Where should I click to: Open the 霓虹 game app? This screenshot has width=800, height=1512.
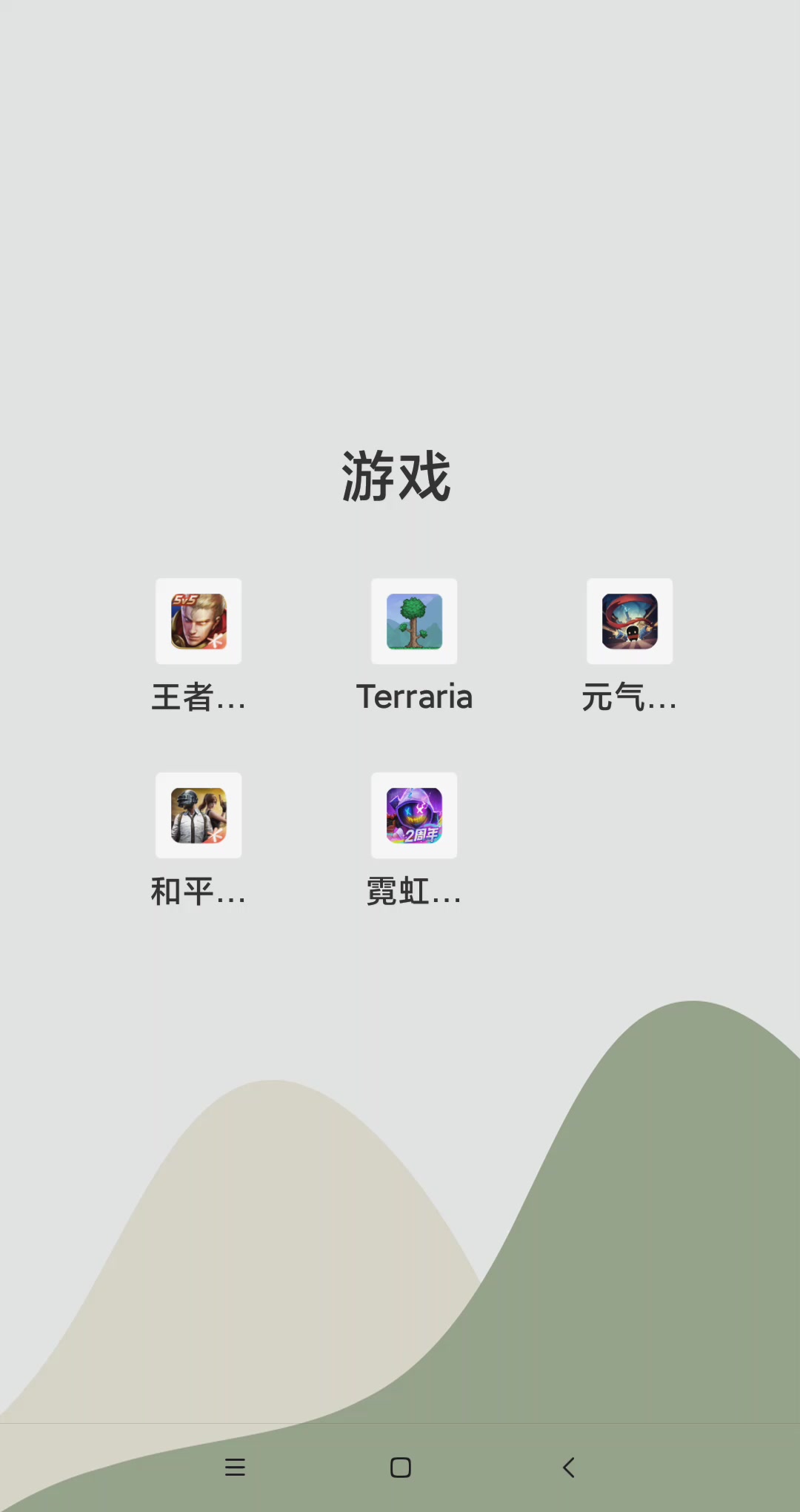coord(414,815)
